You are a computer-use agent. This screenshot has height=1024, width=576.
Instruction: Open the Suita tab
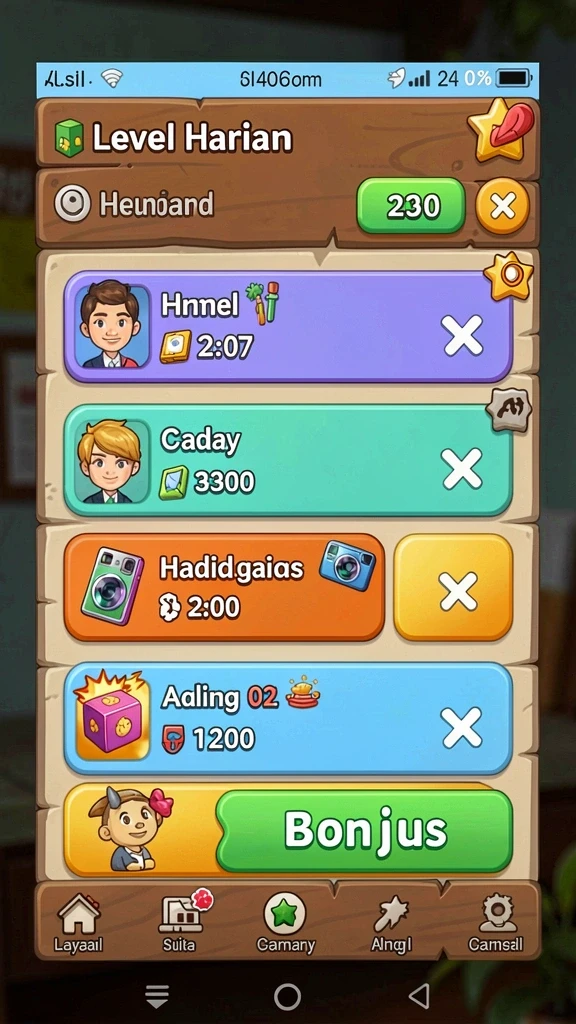180,923
